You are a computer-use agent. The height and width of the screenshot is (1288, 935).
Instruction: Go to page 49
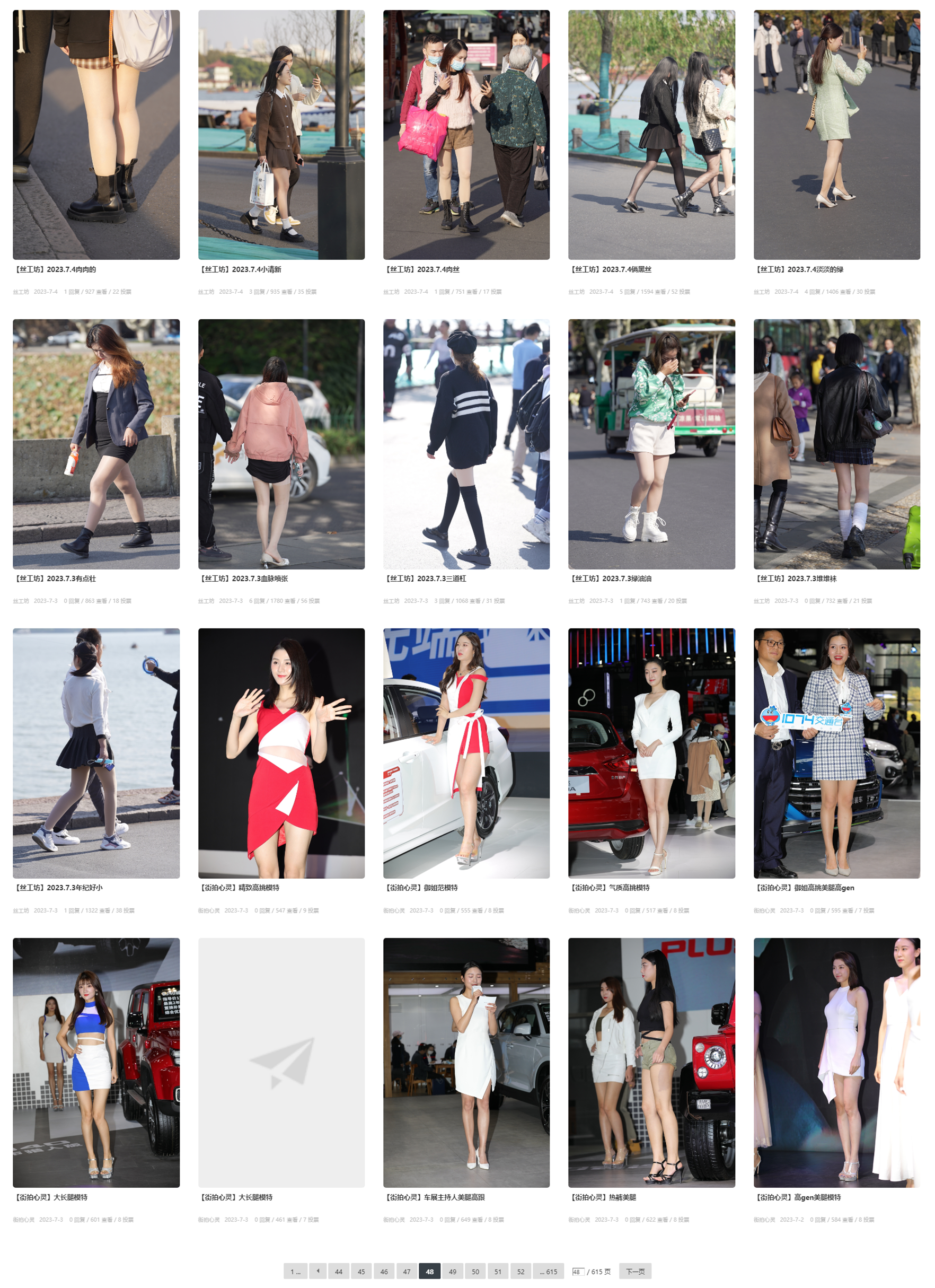[453, 1271]
